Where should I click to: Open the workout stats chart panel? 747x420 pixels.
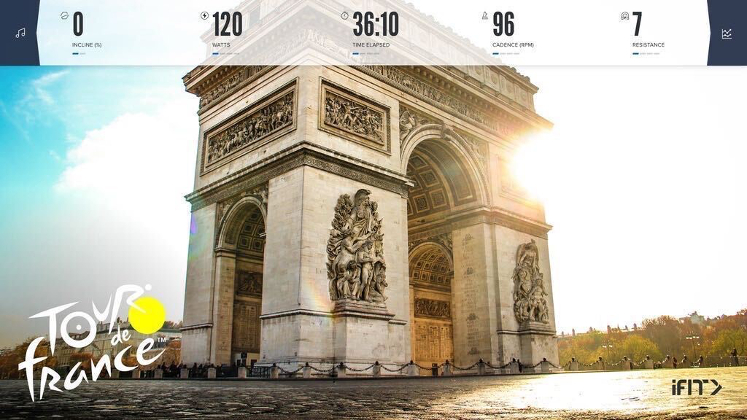[x=726, y=33]
